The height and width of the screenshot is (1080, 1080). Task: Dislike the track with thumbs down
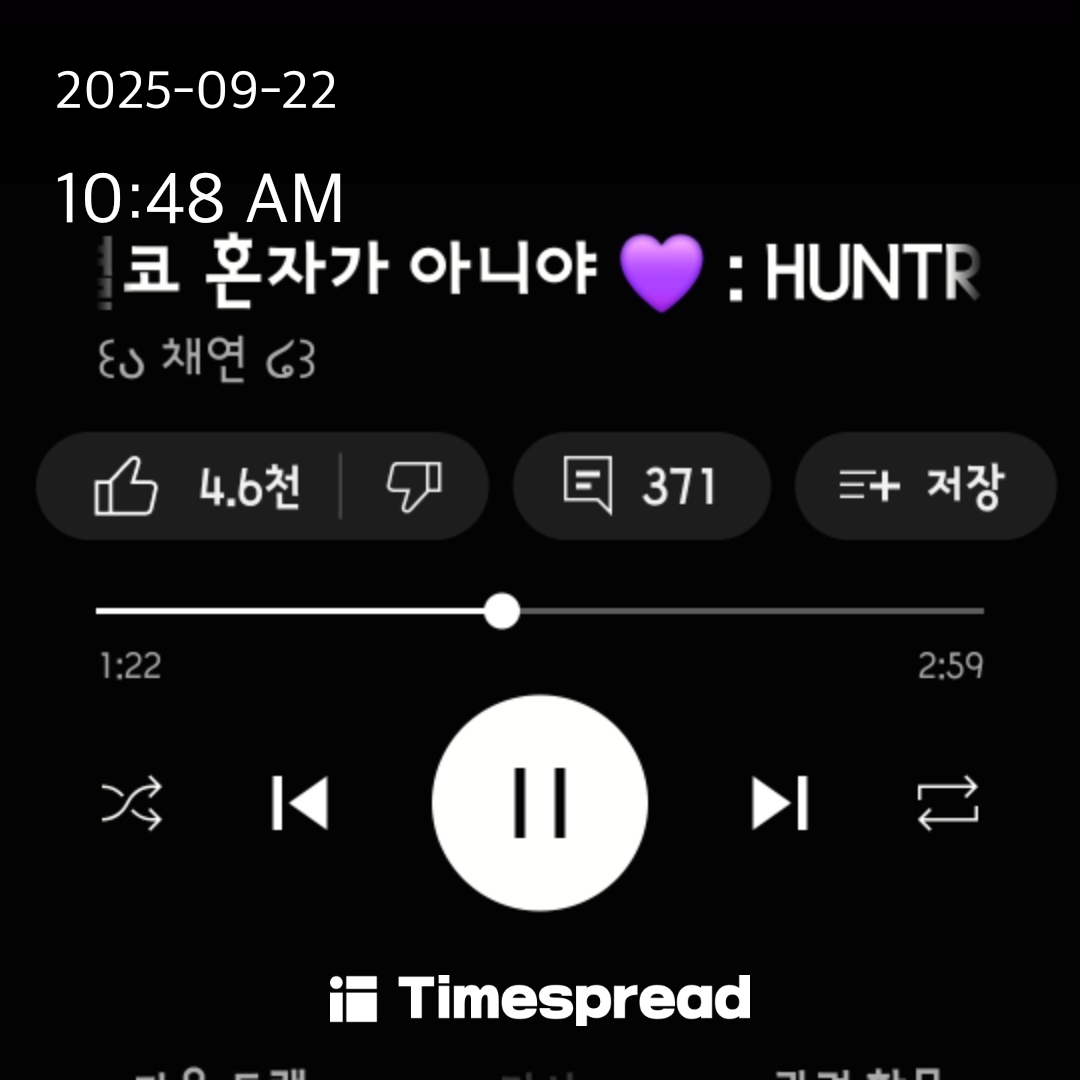pyautogui.click(x=414, y=488)
